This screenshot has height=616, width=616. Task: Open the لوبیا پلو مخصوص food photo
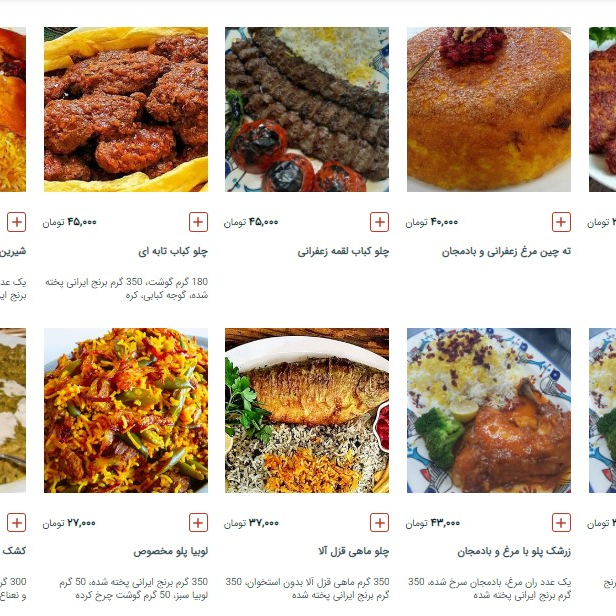click(126, 410)
